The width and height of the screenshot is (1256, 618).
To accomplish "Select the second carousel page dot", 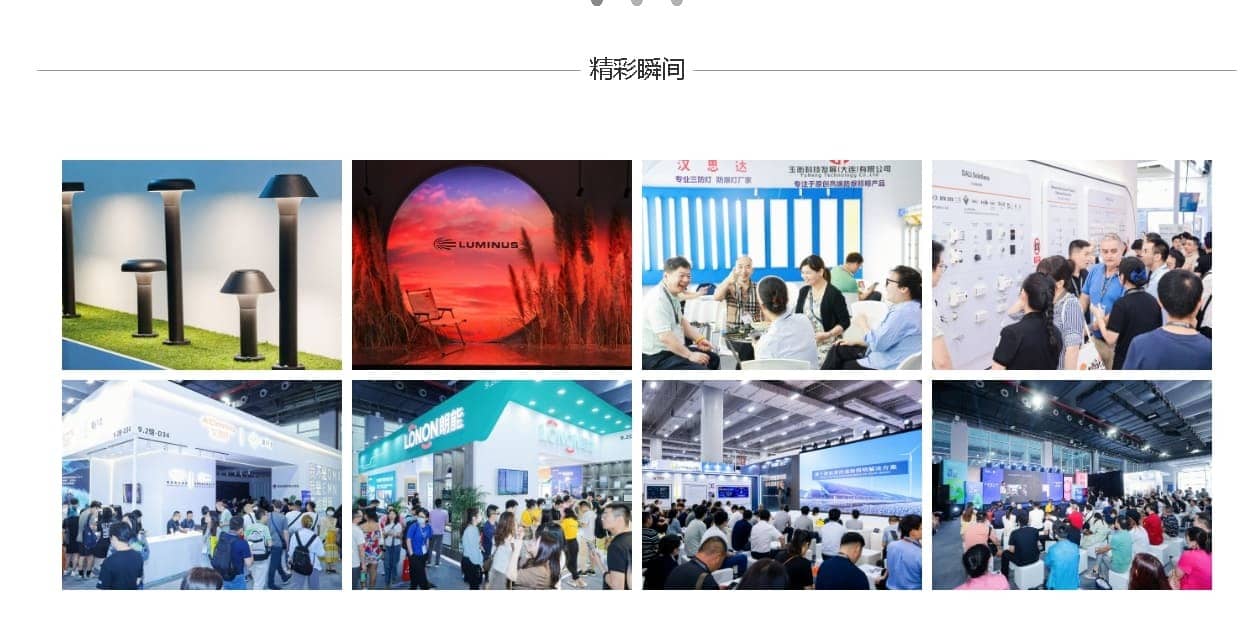I will coord(637,2).
